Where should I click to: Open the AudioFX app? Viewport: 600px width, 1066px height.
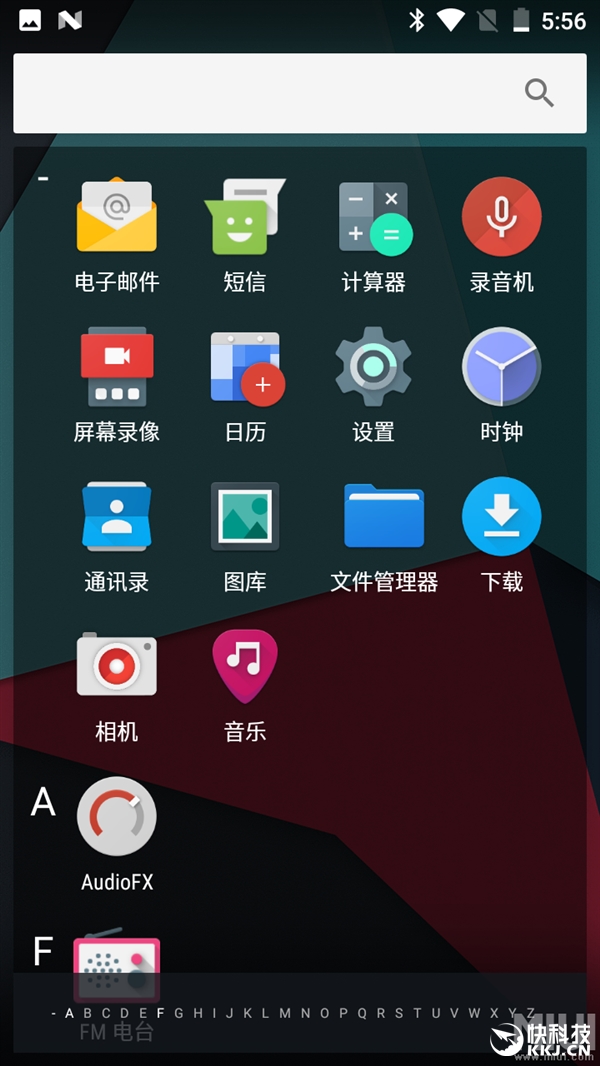(117, 817)
